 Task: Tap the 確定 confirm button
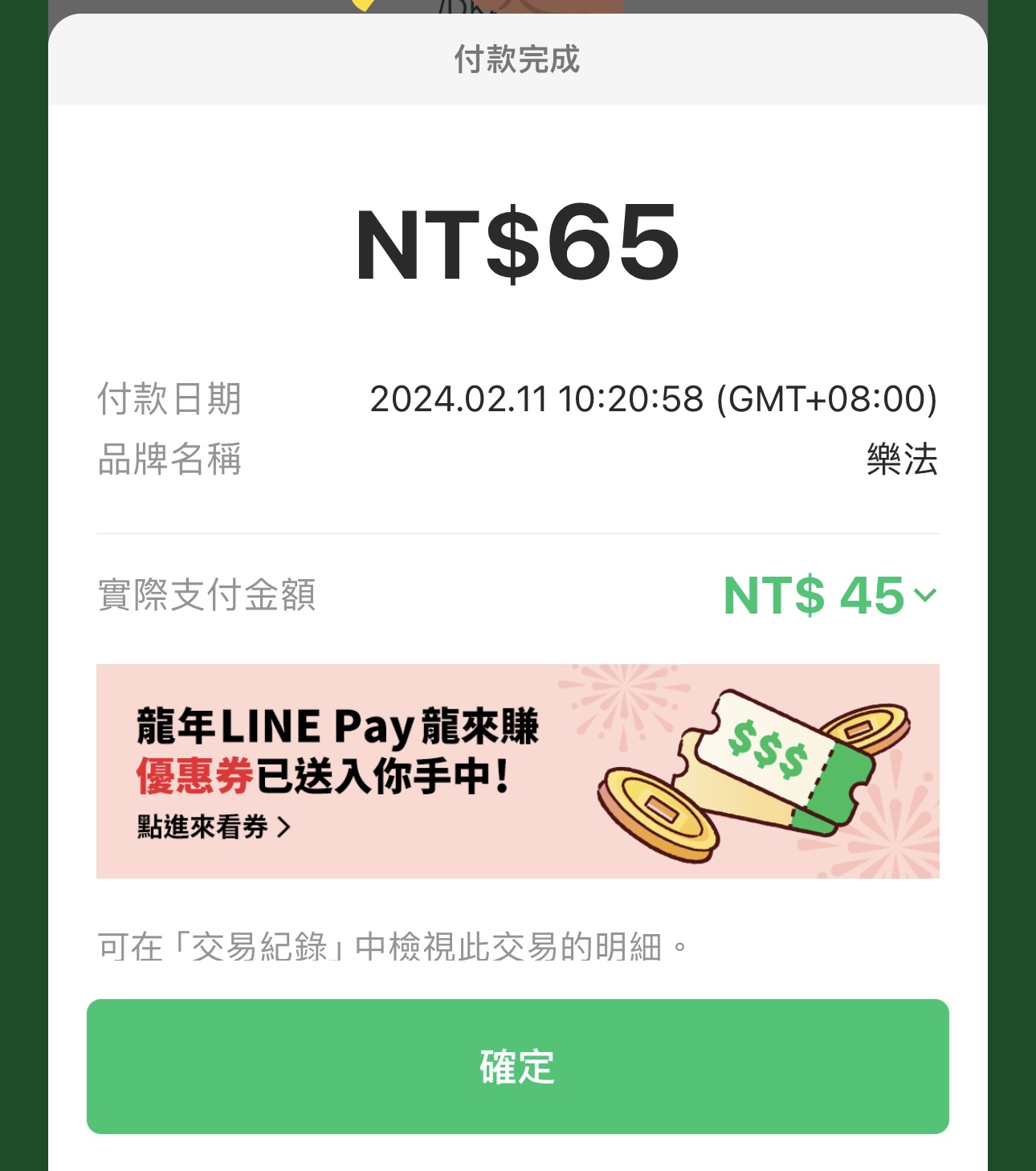click(x=517, y=1066)
